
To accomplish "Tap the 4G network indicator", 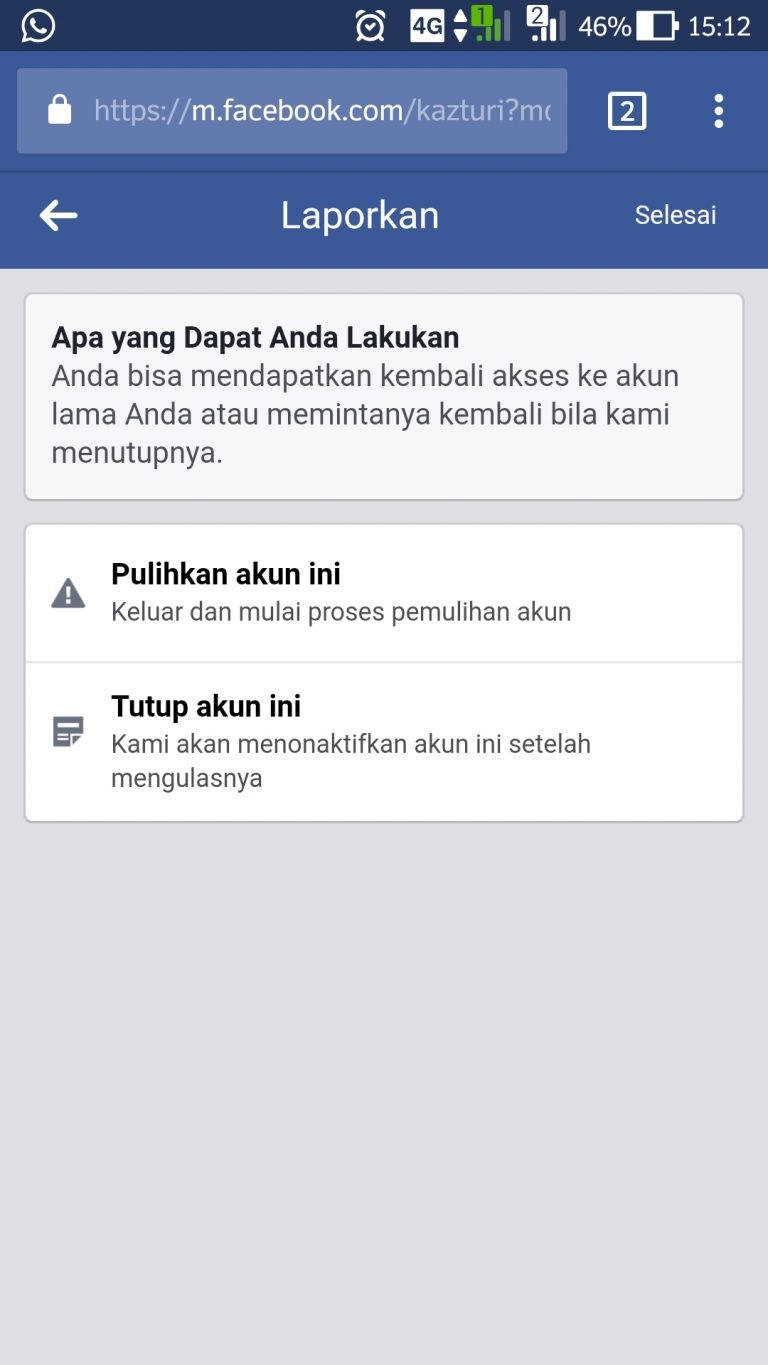I will pyautogui.click(x=426, y=25).
